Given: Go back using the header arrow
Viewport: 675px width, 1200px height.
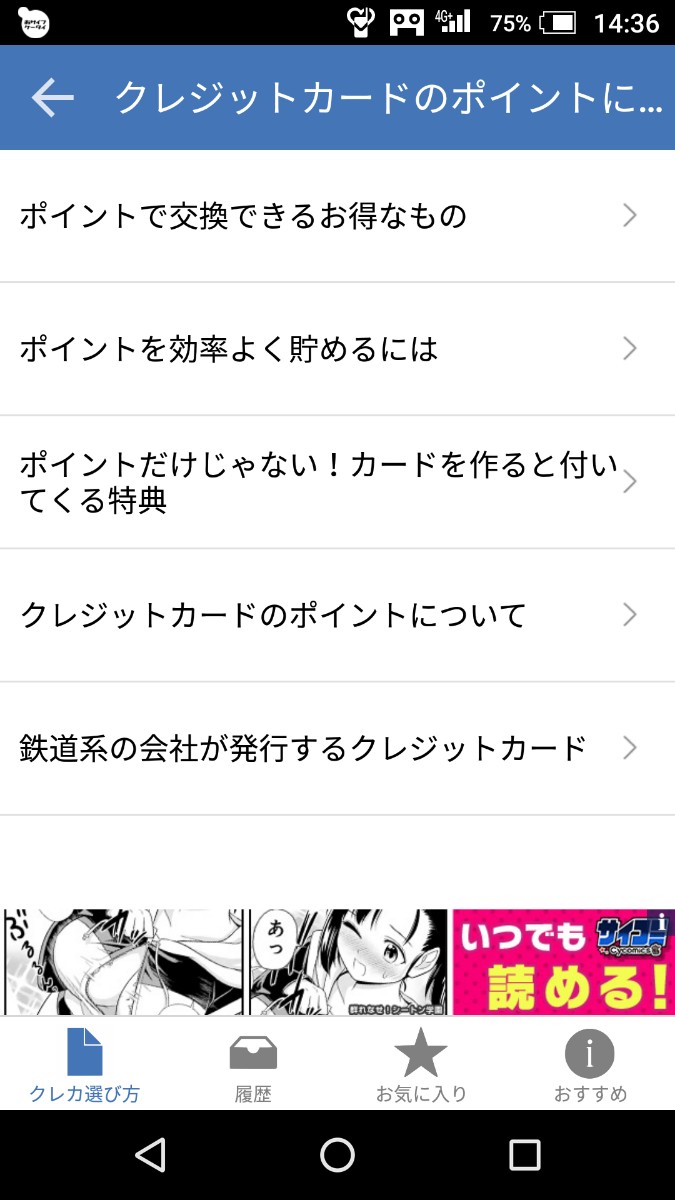Looking at the screenshot, I should 53,97.
